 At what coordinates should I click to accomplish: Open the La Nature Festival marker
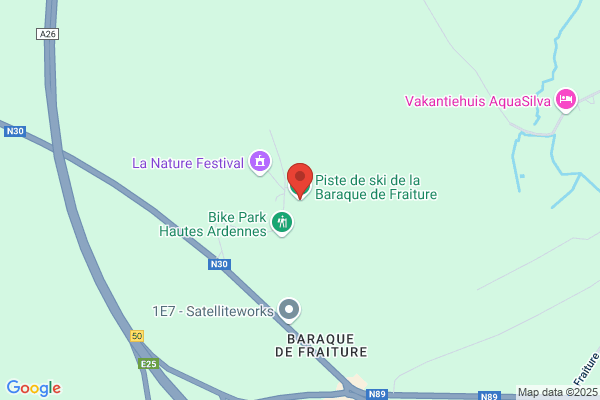[260, 160]
